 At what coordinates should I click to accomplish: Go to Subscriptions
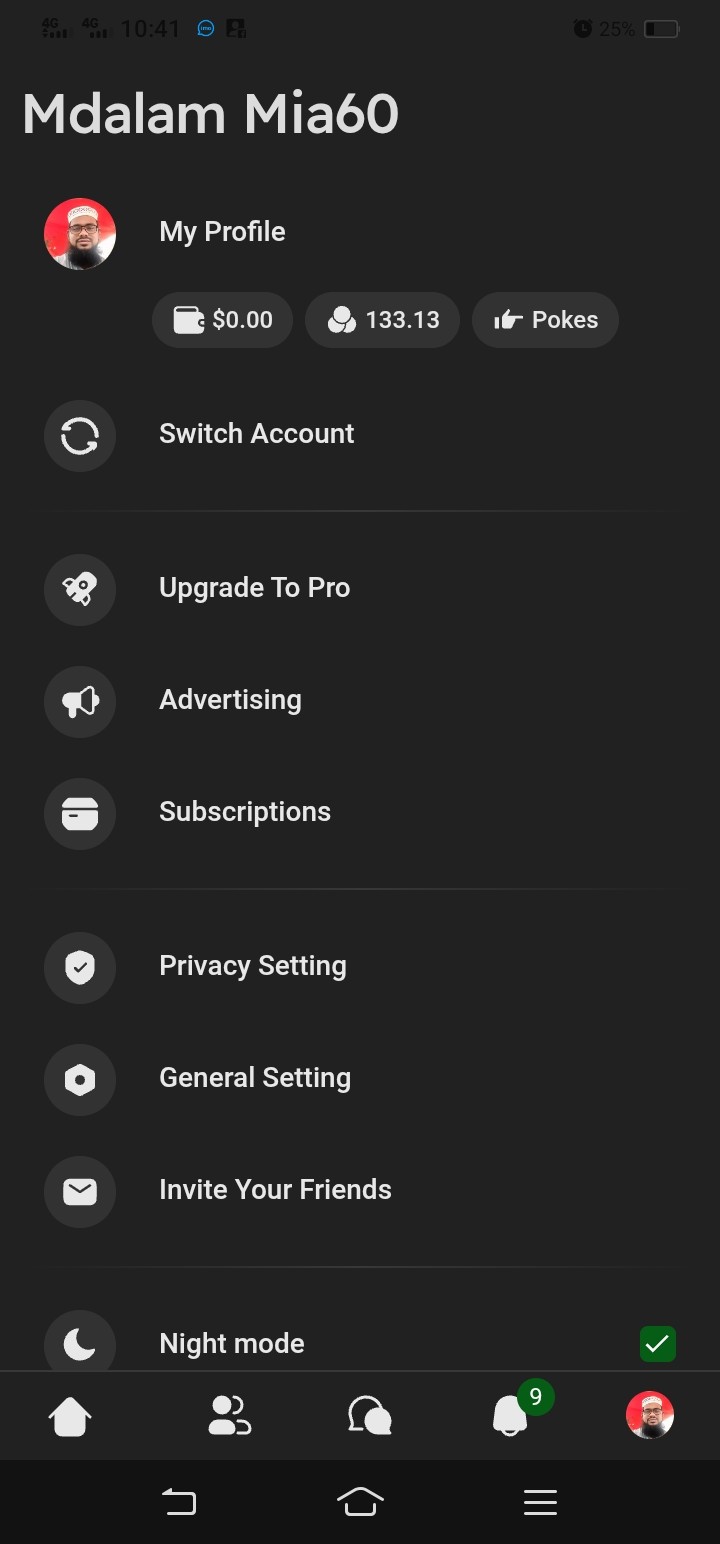click(360, 813)
